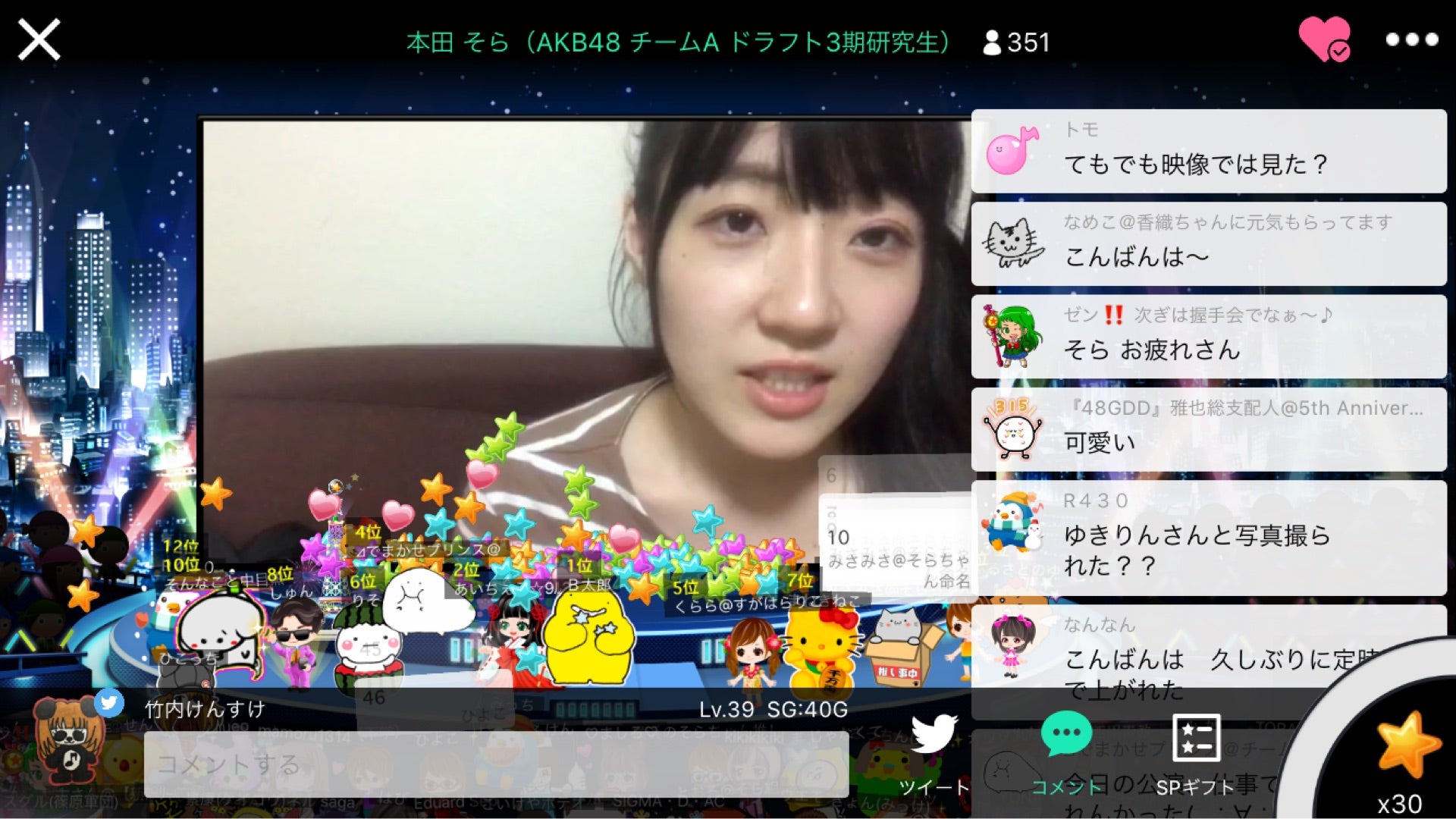This screenshot has width=1456, height=819.
Task: Switch to the コメント tab
Action: [1066, 752]
